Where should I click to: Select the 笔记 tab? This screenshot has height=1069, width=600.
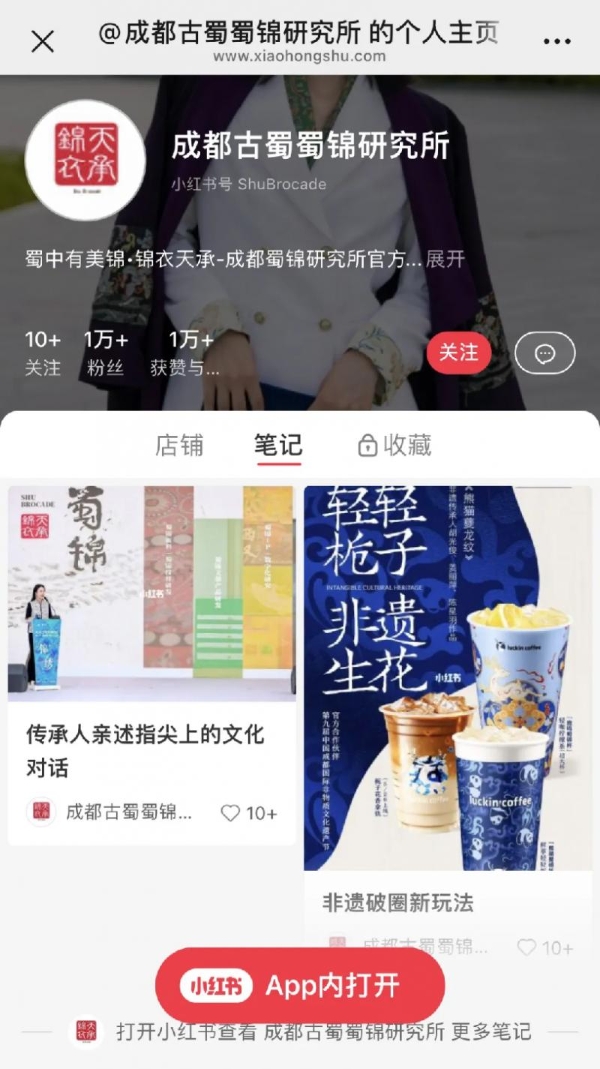click(x=278, y=445)
